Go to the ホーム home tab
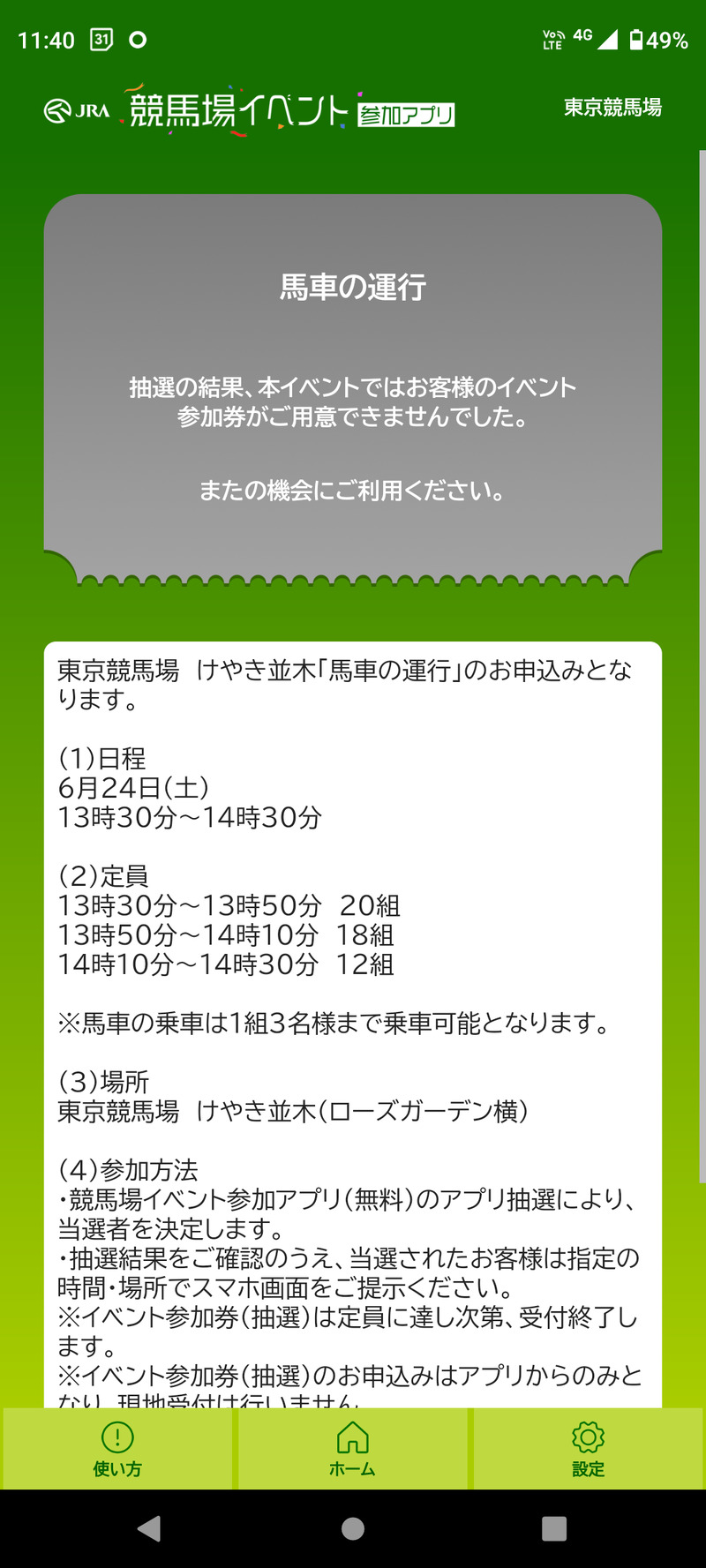The image size is (706, 1568). pyautogui.click(x=352, y=1449)
